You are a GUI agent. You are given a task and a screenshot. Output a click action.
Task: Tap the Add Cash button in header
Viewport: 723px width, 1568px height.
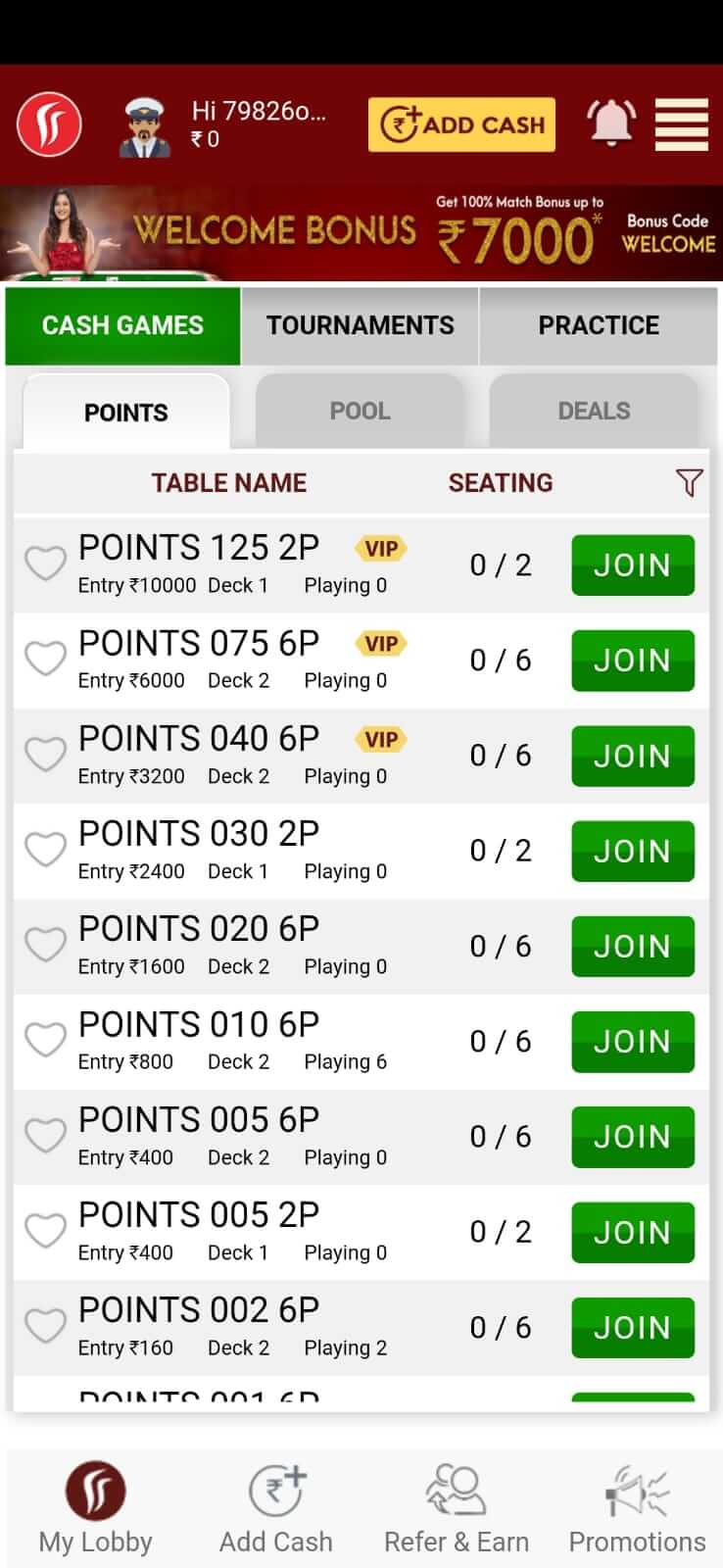tap(461, 124)
